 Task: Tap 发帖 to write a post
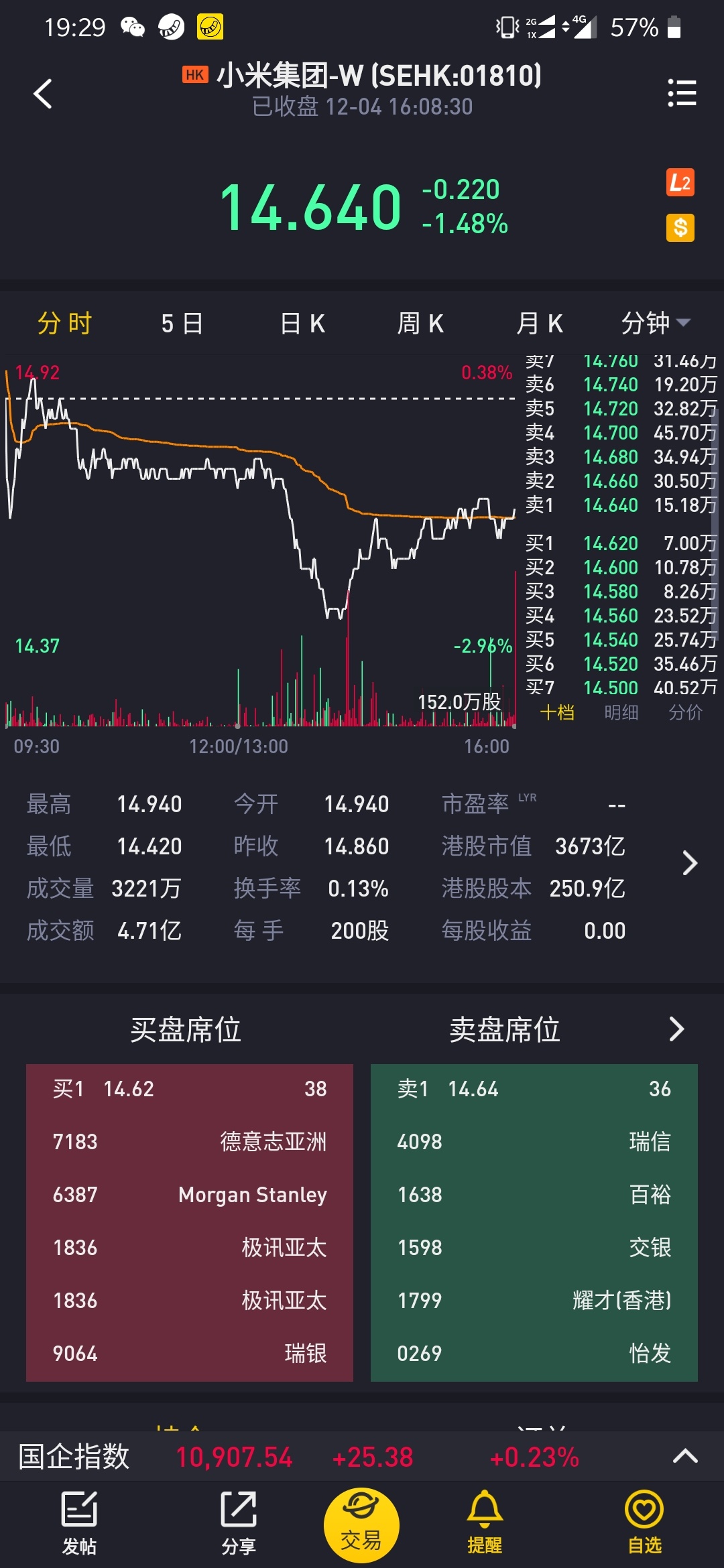[x=80, y=1522]
